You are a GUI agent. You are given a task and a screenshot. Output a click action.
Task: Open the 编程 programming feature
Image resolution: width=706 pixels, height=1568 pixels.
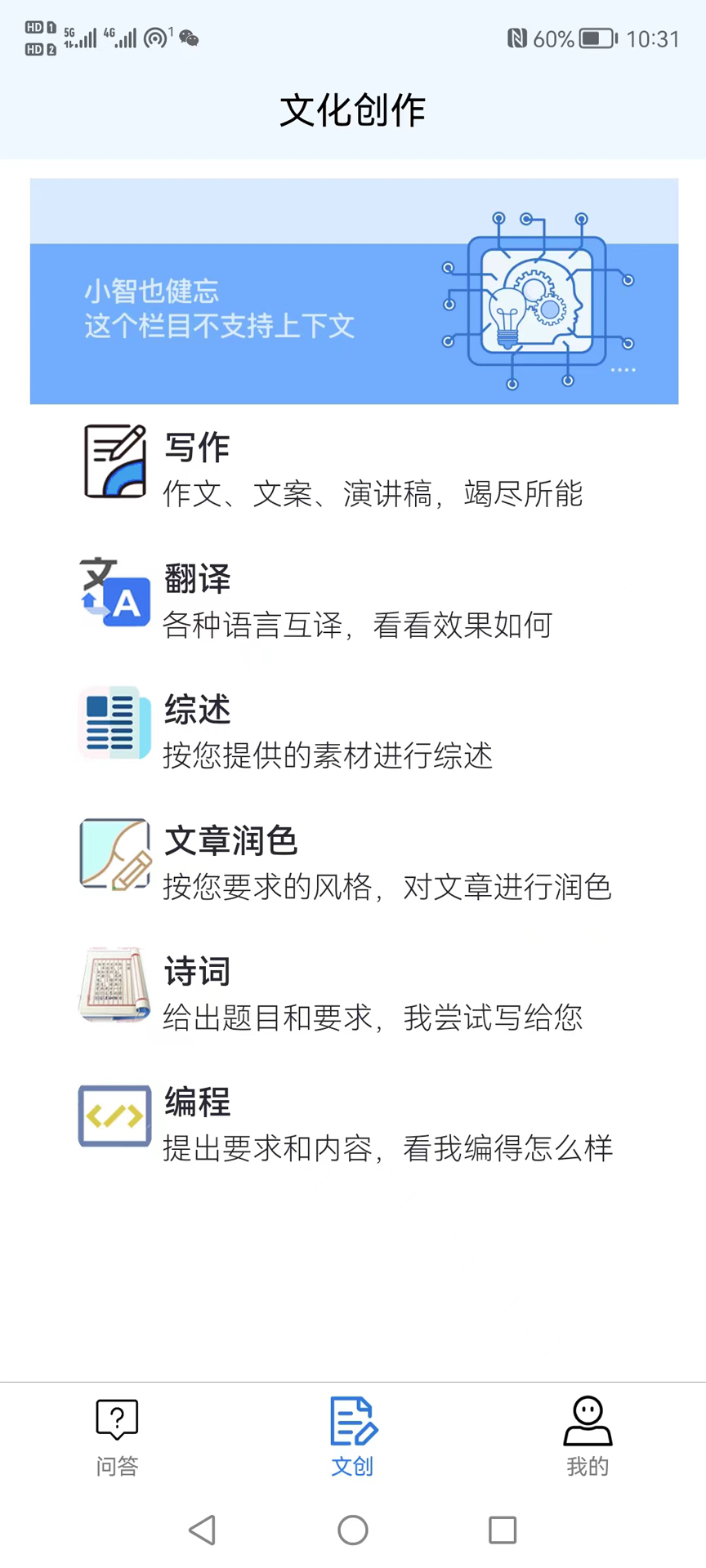tap(327, 1123)
